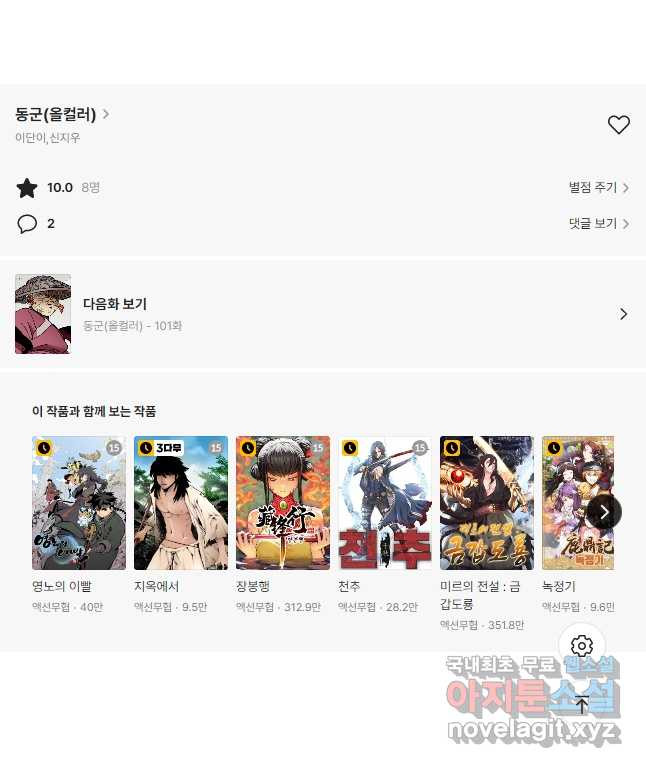Jump to top with up arrow

[582, 703]
